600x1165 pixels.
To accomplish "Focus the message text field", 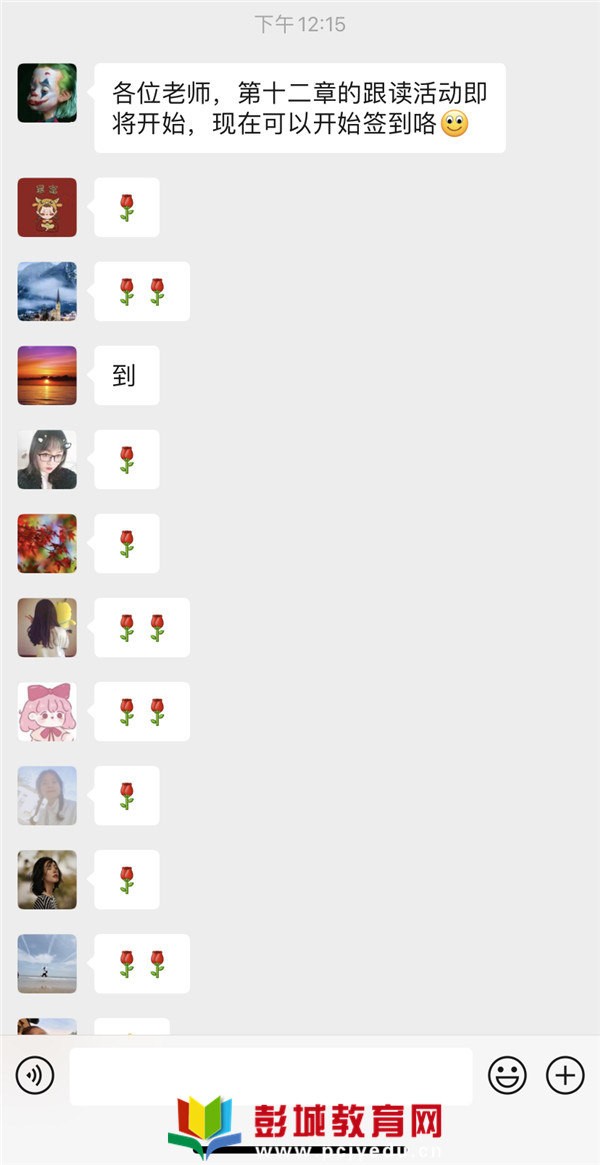I will (270, 1076).
